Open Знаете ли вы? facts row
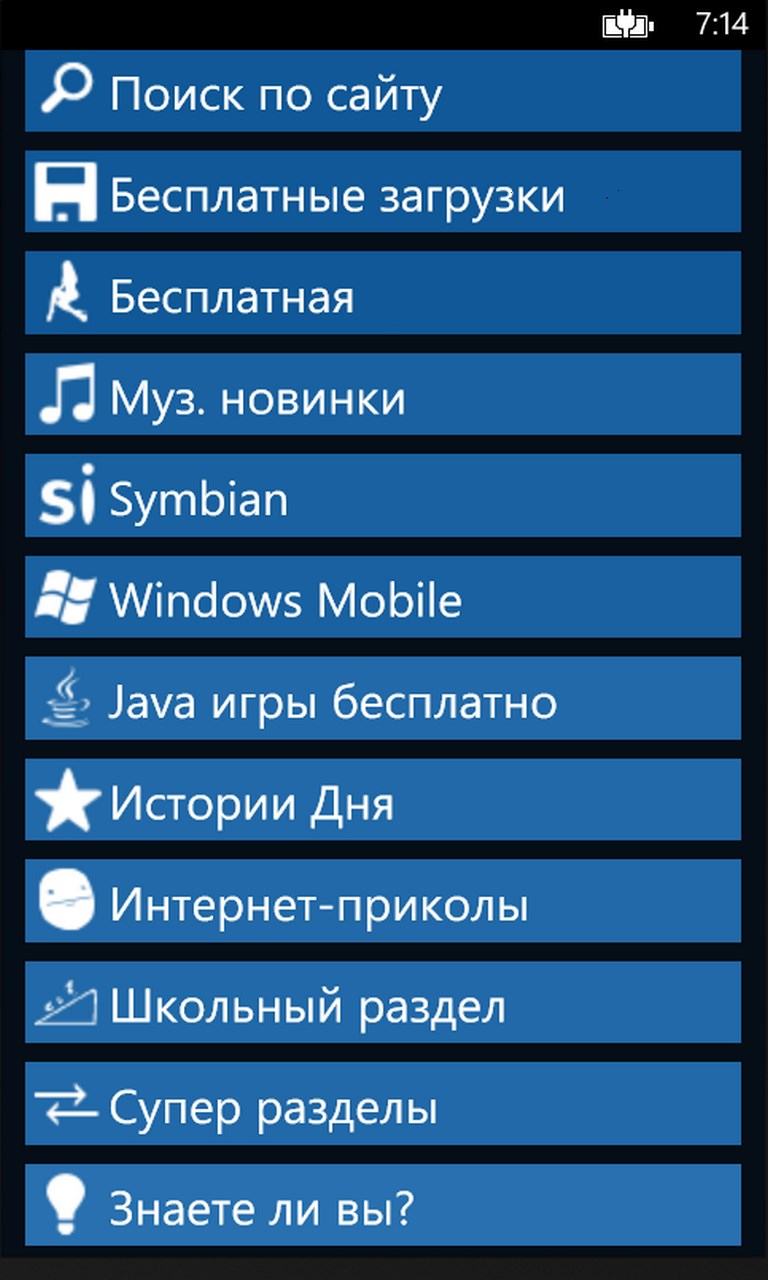This screenshot has width=768, height=1280. (383, 1206)
